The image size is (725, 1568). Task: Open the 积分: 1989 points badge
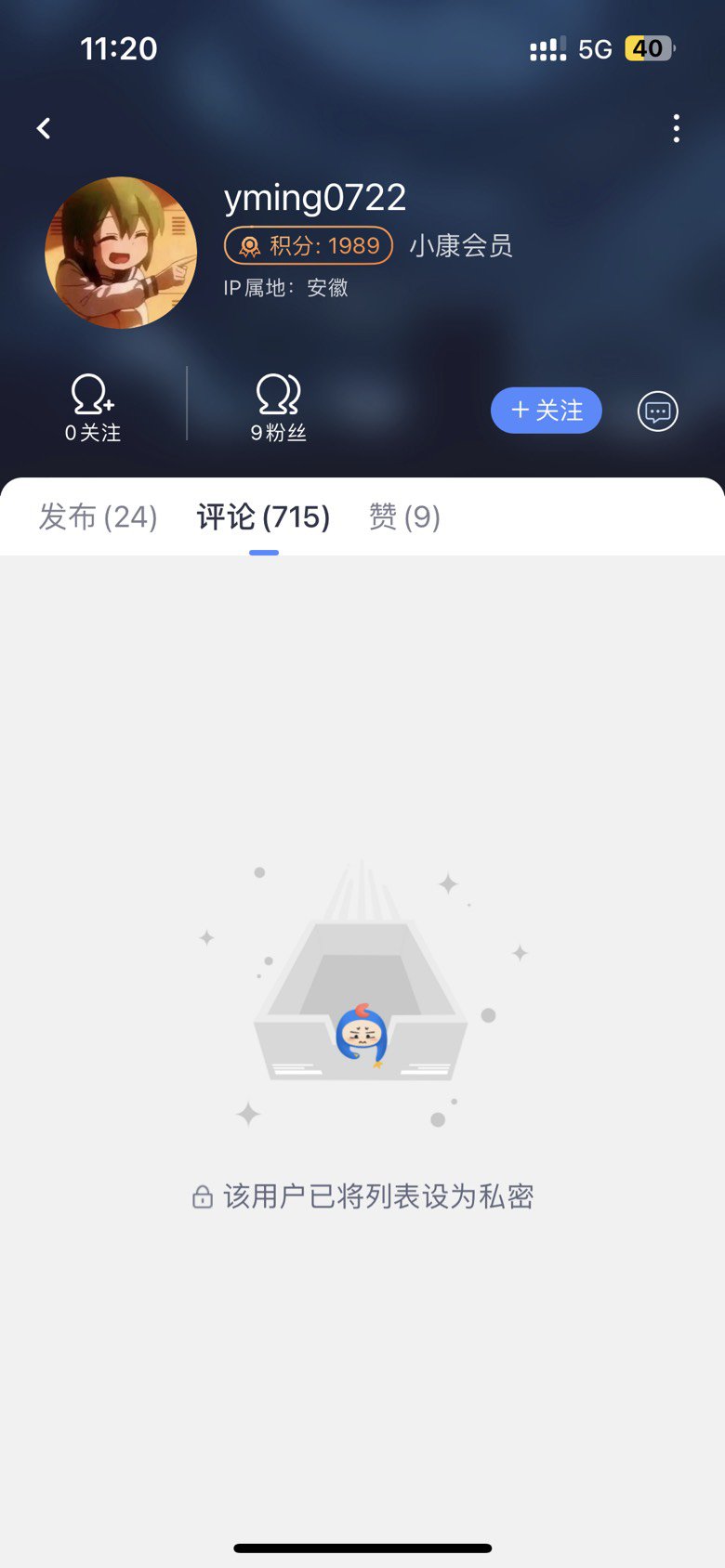(x=309, y=245)
